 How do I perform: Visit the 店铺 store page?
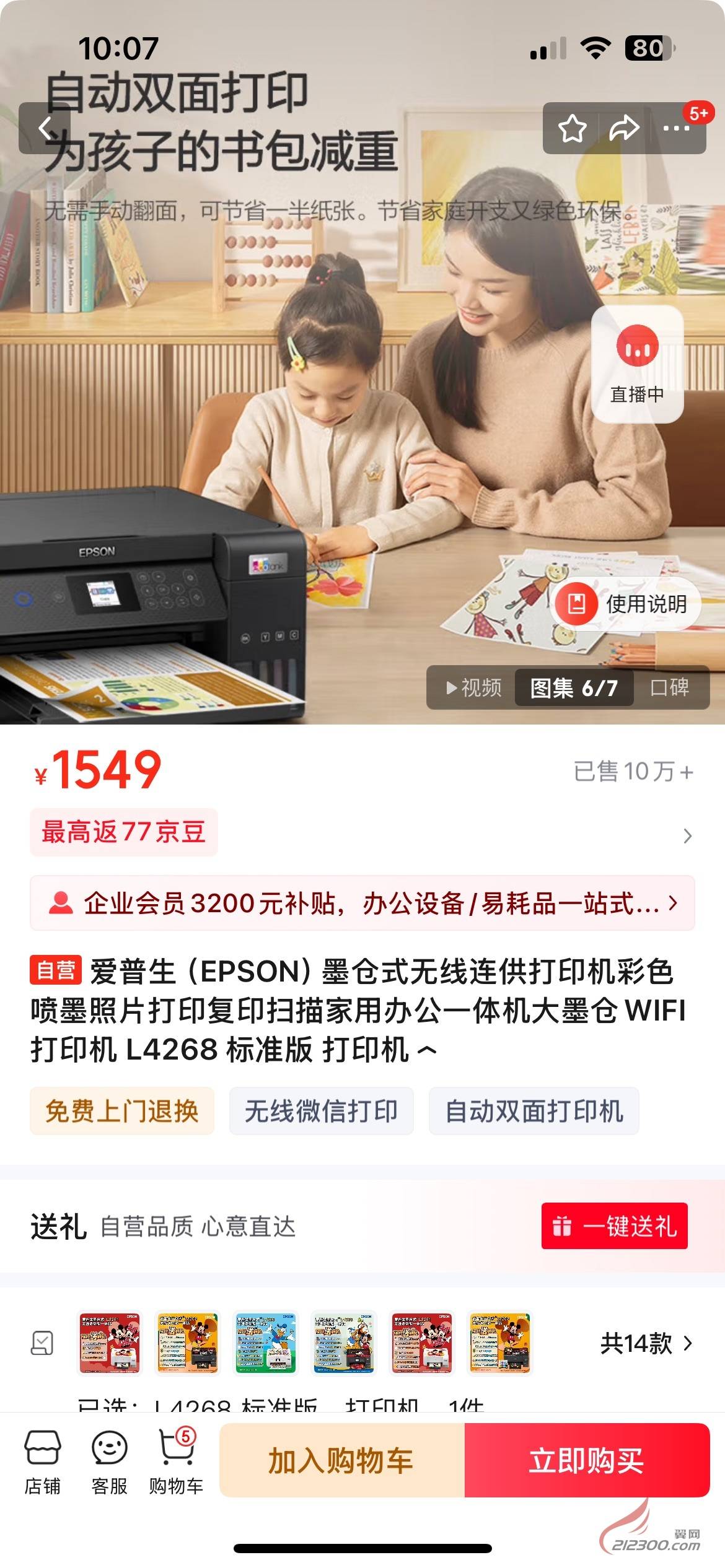pyautogui.click(x=43, y=1463)
